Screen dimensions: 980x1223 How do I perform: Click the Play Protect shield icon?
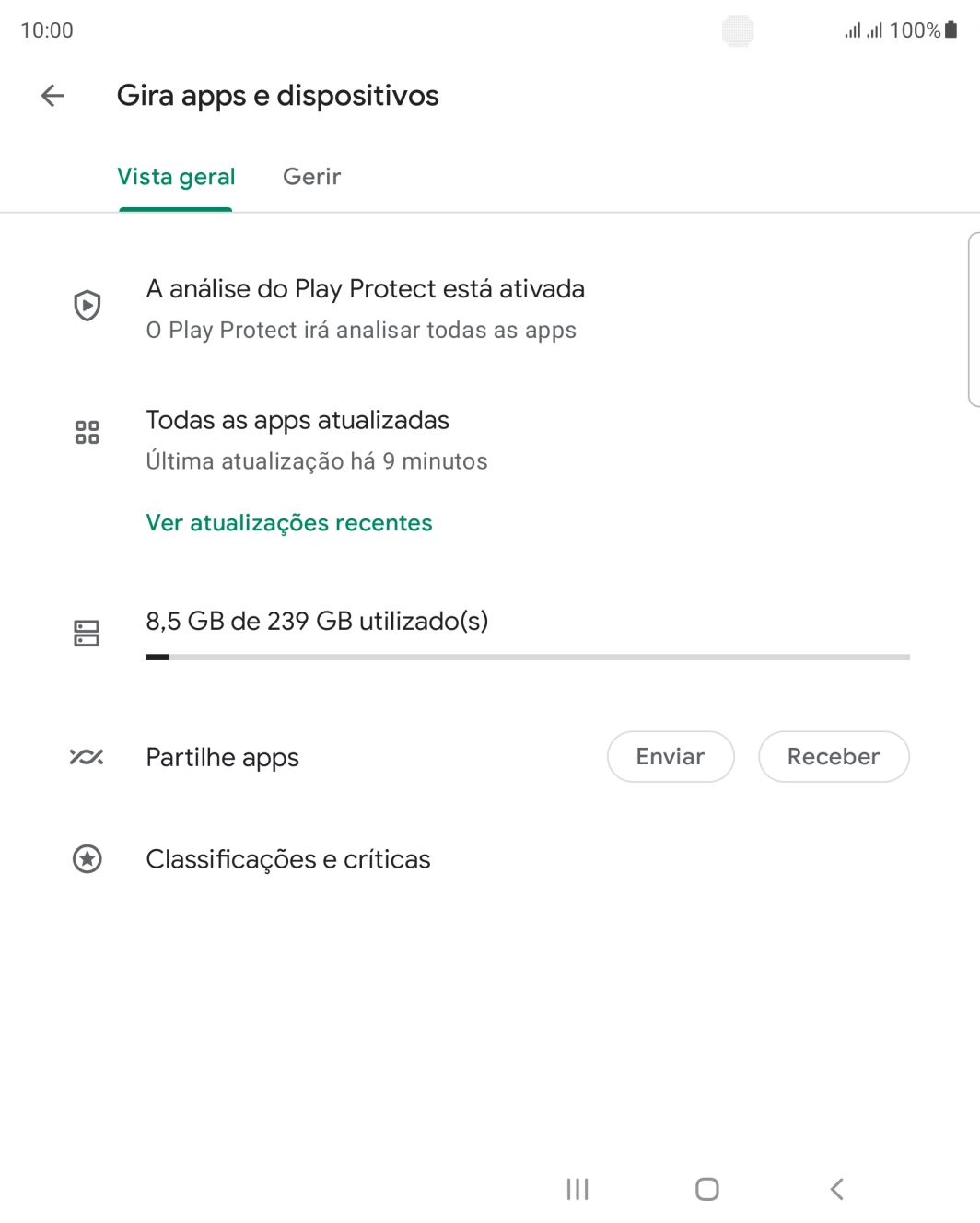[87, 306]
